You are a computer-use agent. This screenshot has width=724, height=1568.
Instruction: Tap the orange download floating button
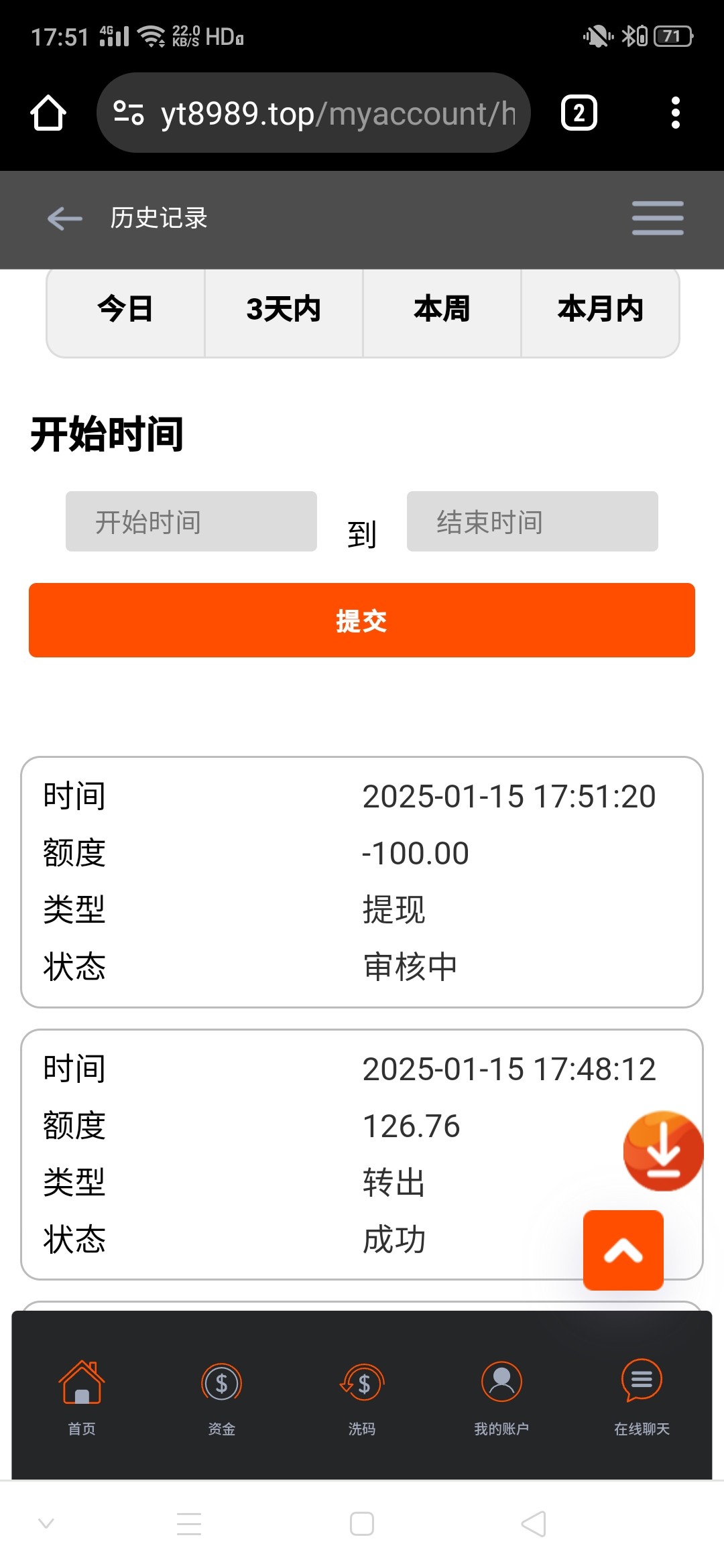pos(663,1151)
